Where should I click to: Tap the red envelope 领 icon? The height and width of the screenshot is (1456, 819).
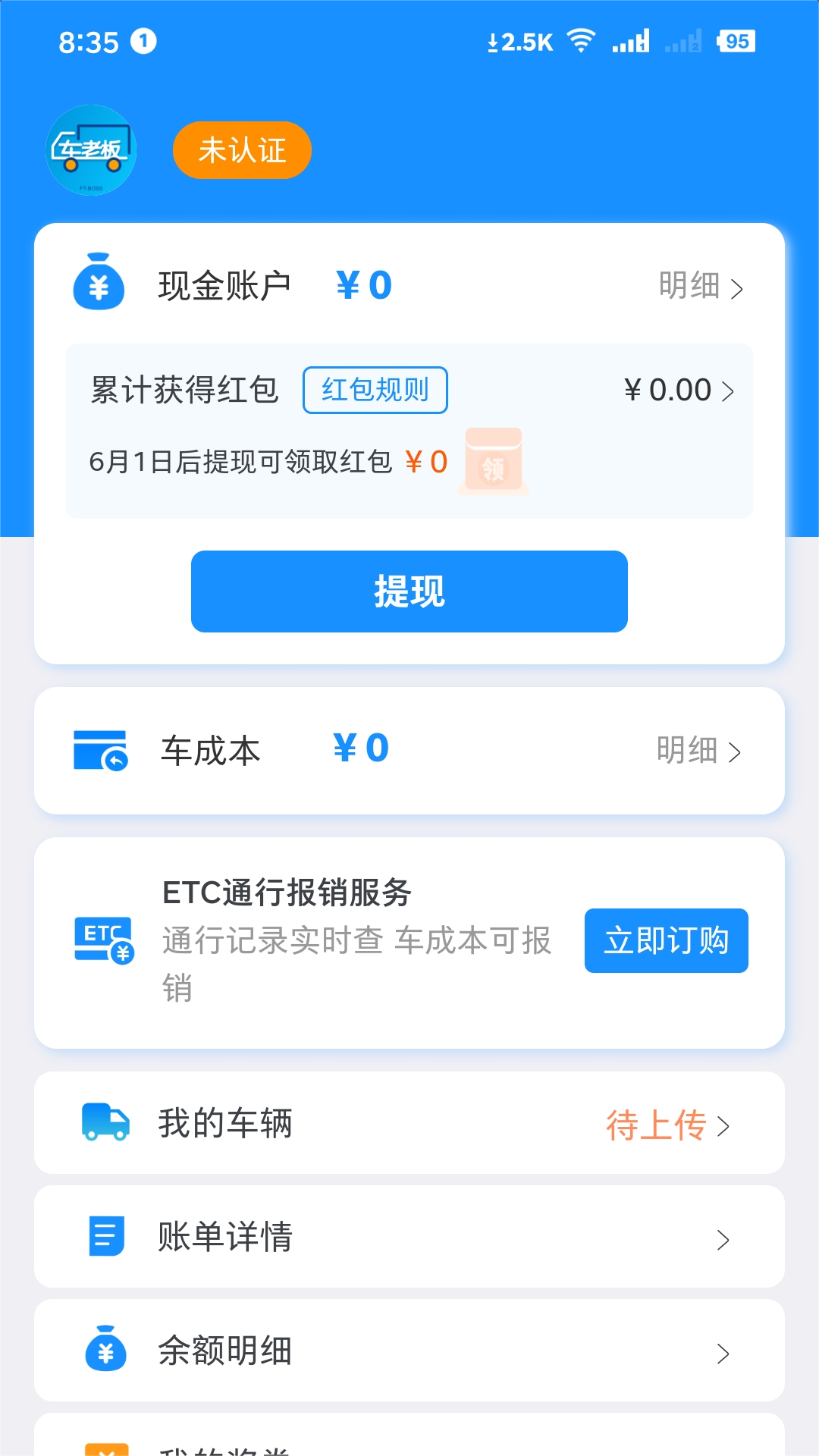tap(492, 460)
